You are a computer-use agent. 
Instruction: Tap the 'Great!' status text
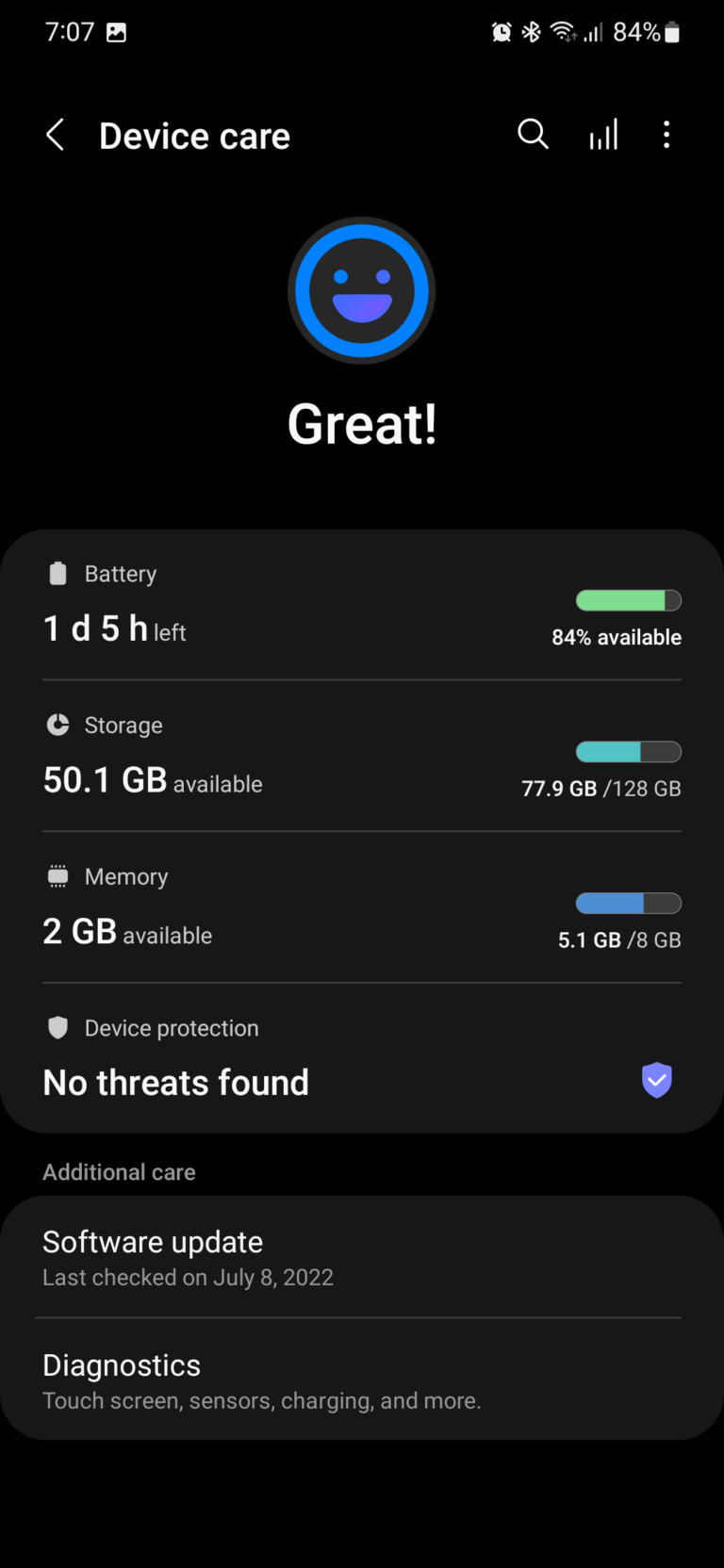tap(362, 423)
